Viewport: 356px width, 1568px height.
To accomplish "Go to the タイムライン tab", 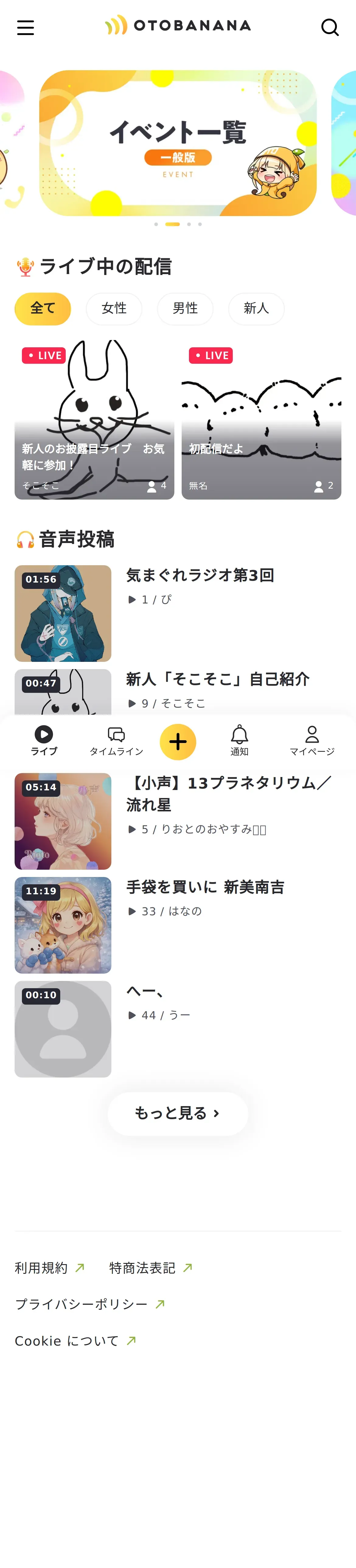I will coord(117,741).
